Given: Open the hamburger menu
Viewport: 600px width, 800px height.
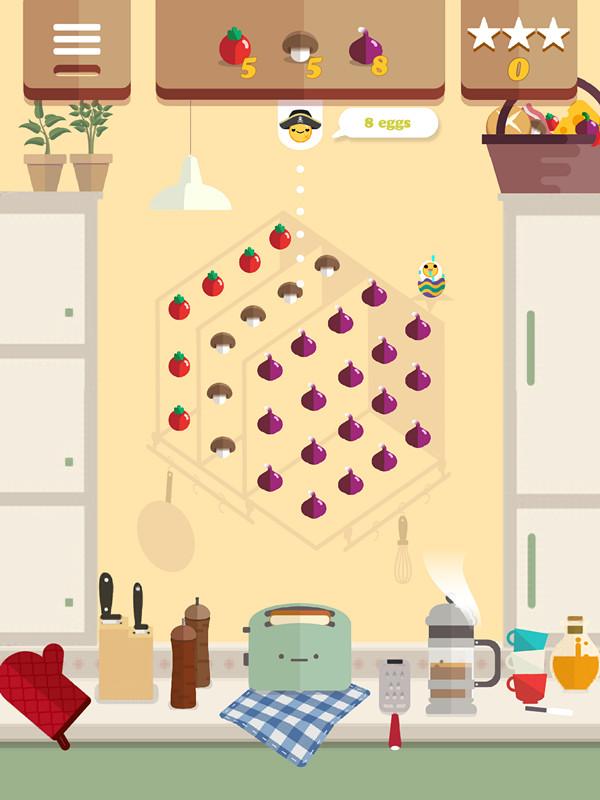Looking at the screenshot, I should coord(77,42).
